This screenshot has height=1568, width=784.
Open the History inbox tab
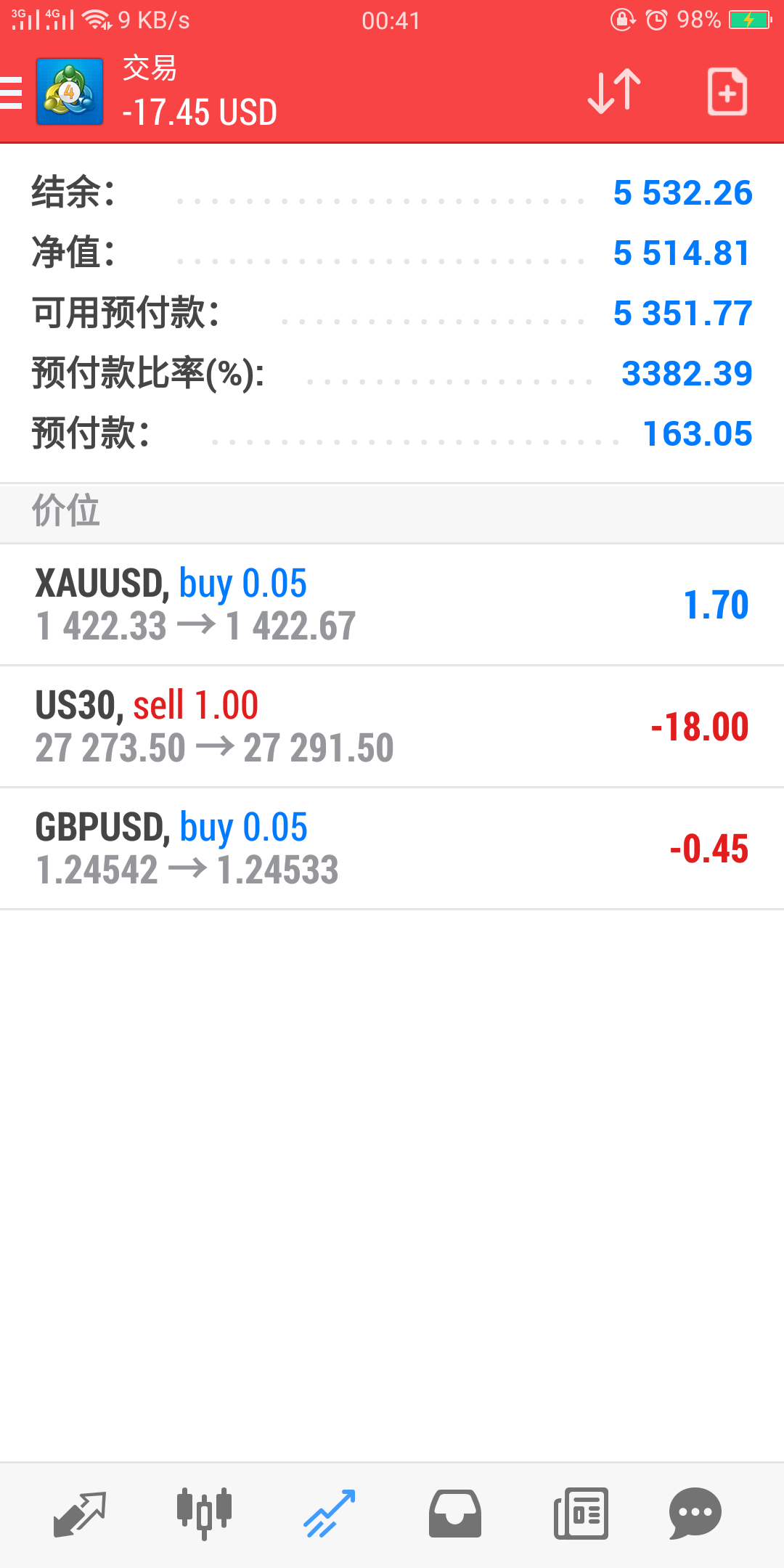click(x=455, y=1514)
